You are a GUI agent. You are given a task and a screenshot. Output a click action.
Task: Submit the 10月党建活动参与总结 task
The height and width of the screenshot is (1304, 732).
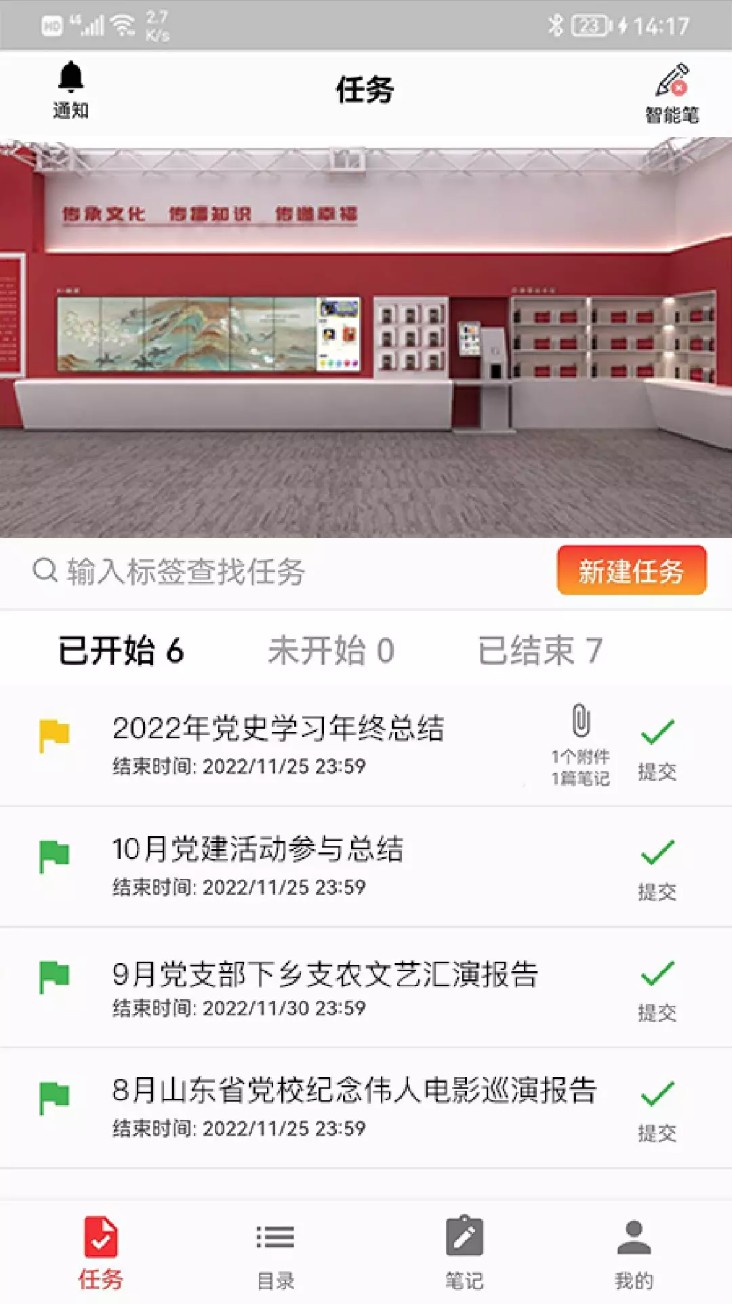coord(657,868)
